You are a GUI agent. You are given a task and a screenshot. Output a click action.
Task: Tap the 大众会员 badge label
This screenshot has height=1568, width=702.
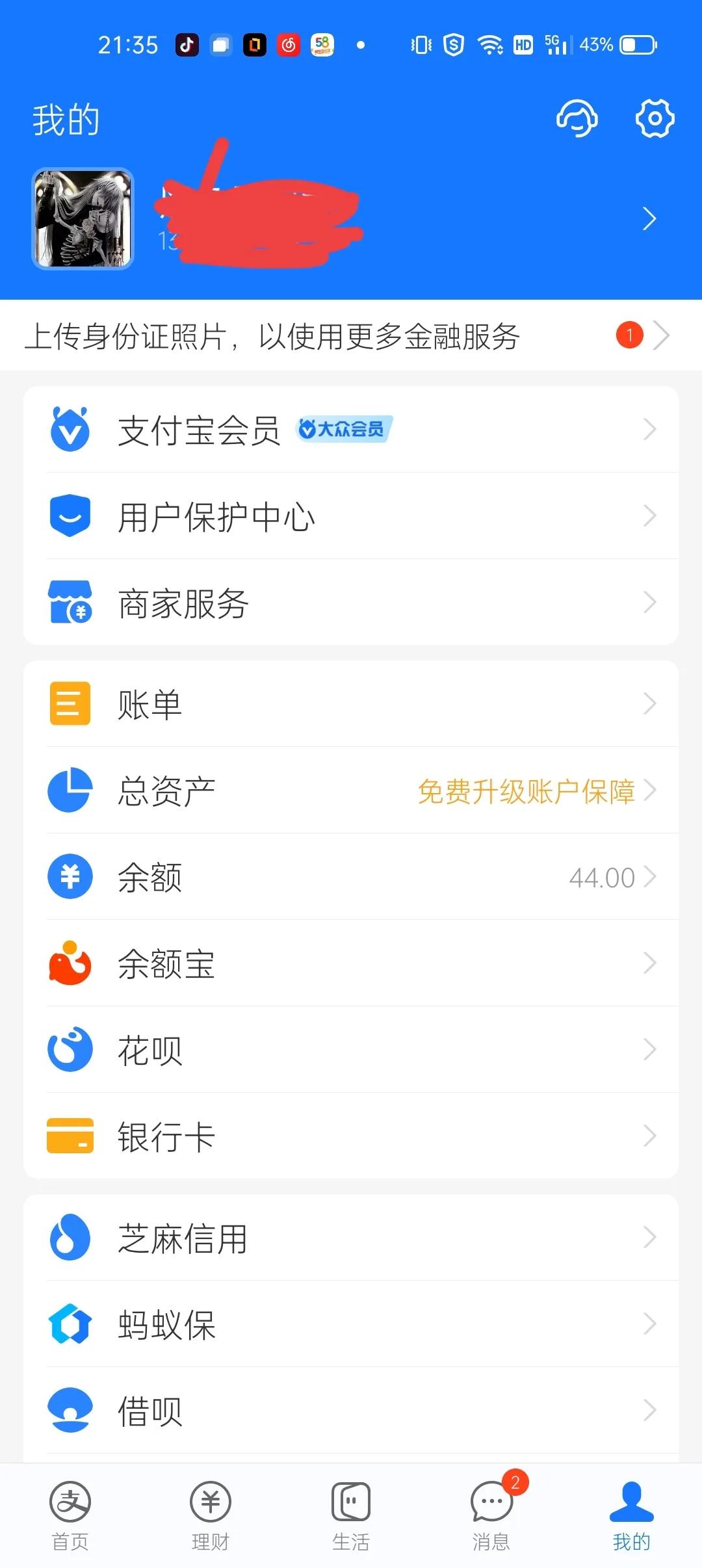point(345,429)
